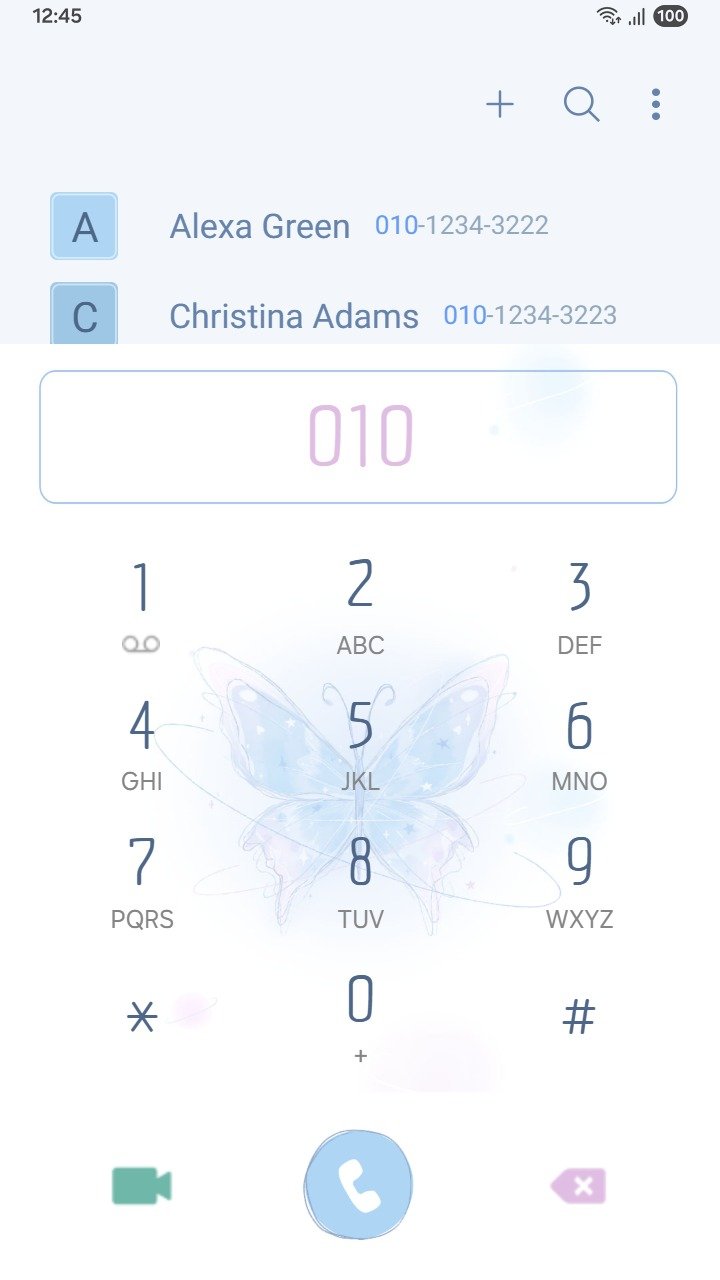This screenshot has height=1280, width=720.
Task: Dial digit 1 voicemail key
Action: point(141,604)
